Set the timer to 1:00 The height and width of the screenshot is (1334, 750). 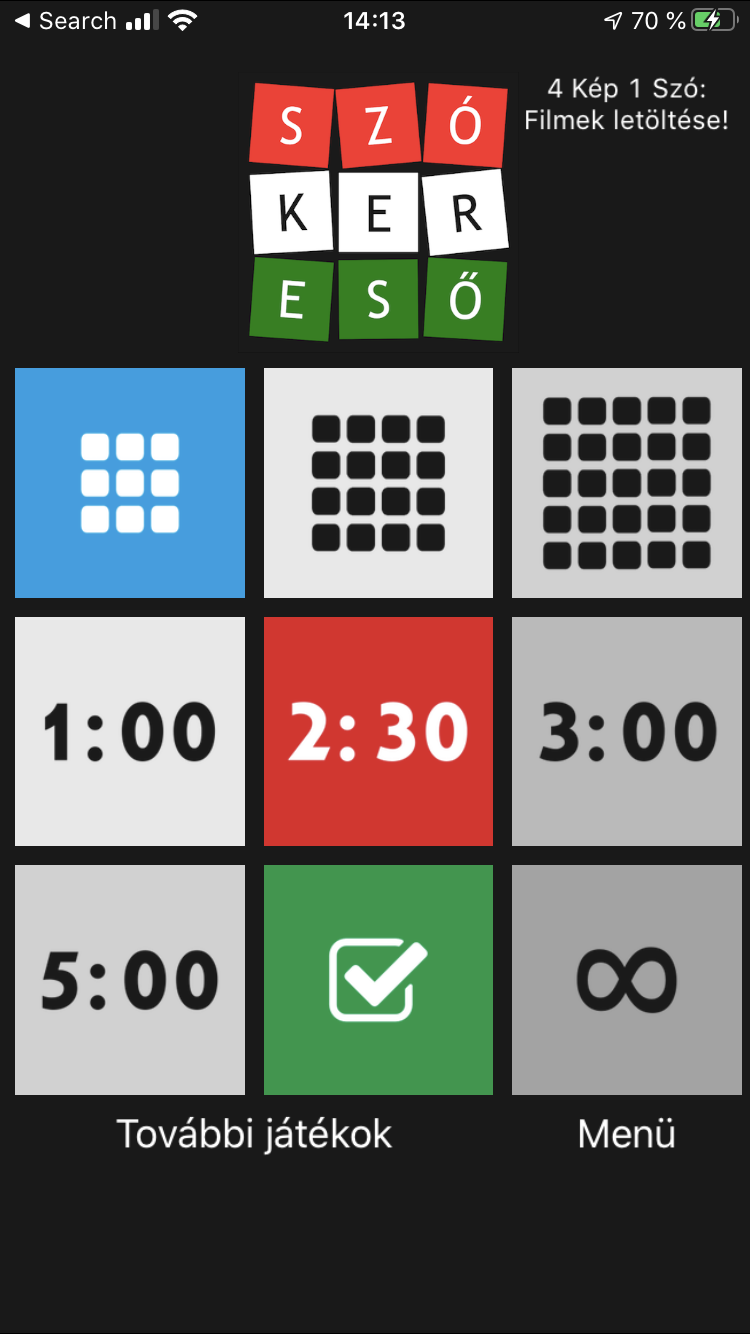[x=130, y=731]
